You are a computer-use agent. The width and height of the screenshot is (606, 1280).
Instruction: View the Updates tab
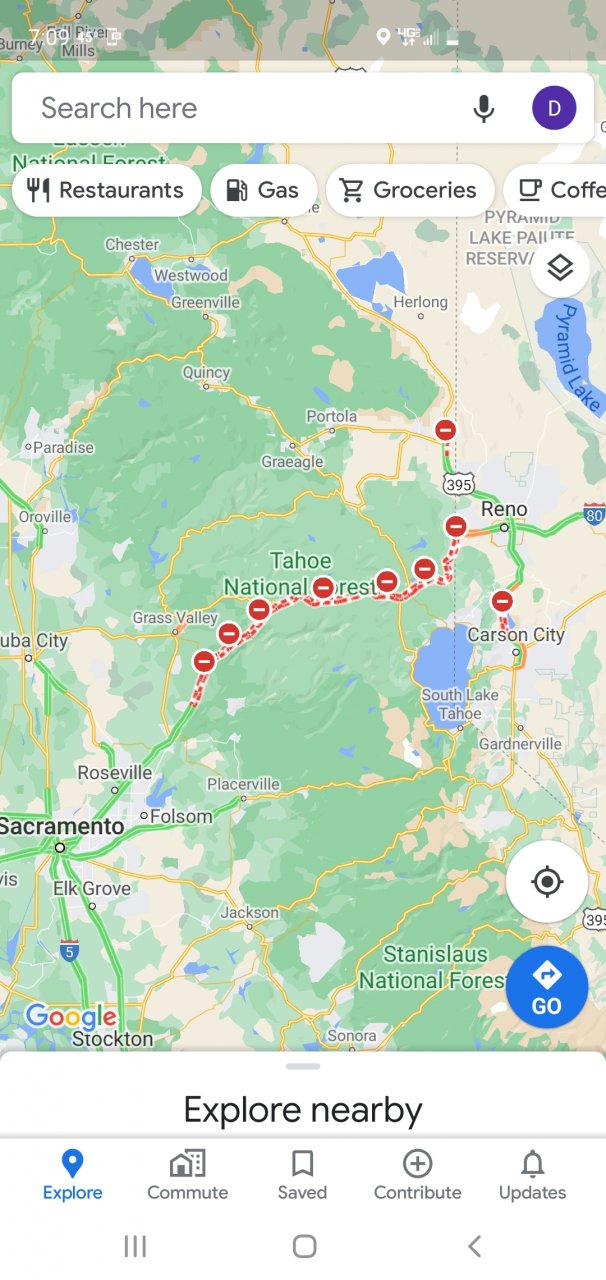tap(532, 1174)
